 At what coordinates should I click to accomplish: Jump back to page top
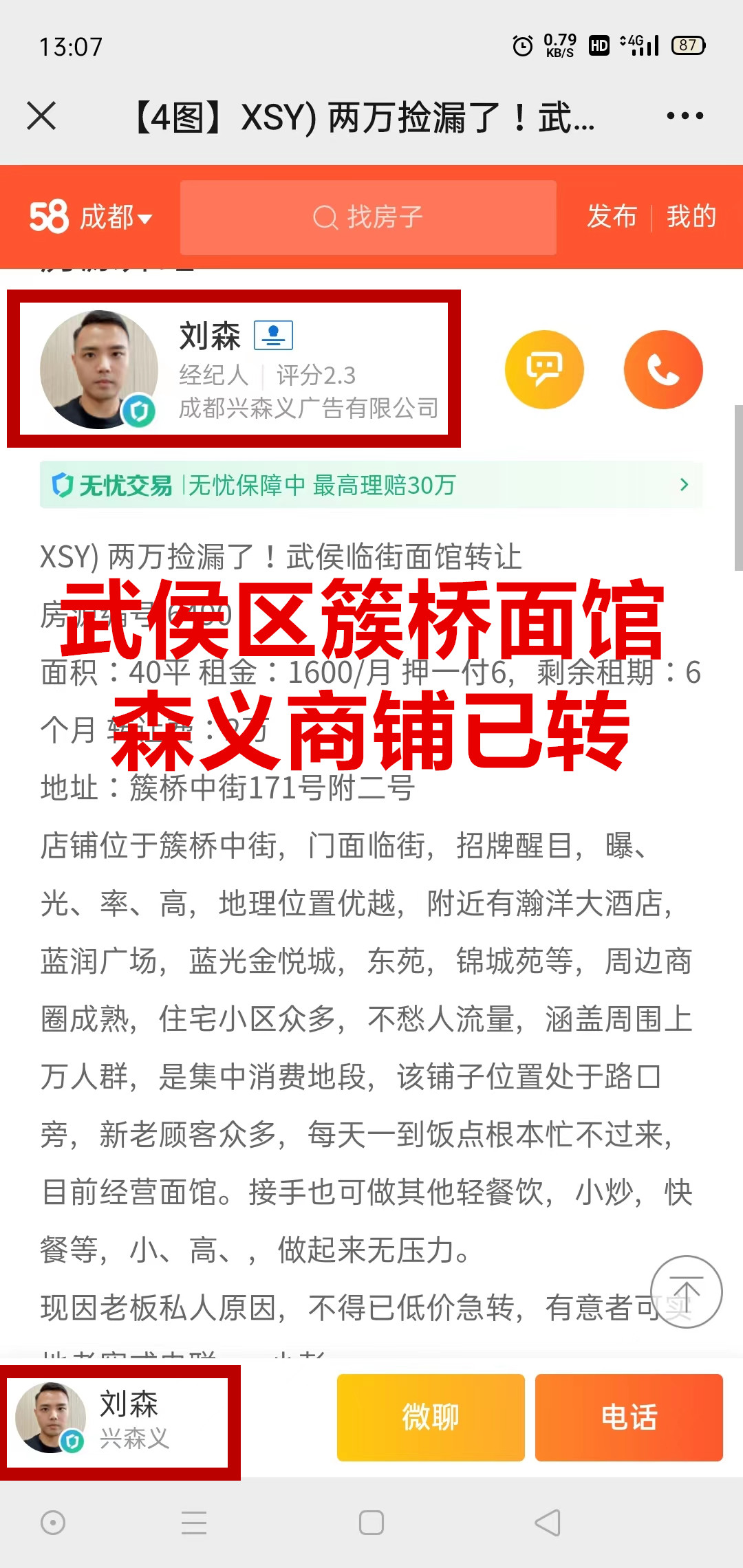(x=686, y=1292)
